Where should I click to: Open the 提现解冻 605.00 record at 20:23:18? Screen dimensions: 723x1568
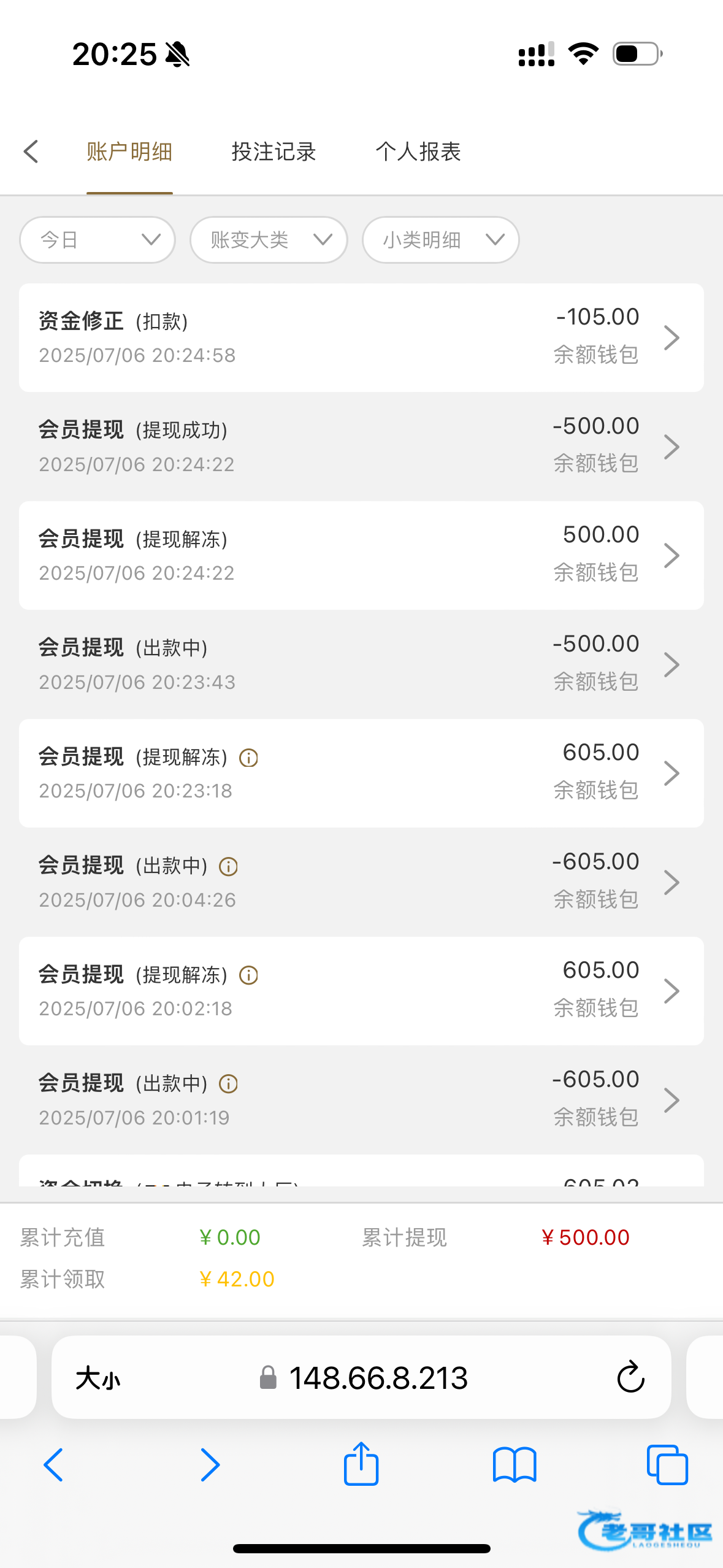pos(361,773)
